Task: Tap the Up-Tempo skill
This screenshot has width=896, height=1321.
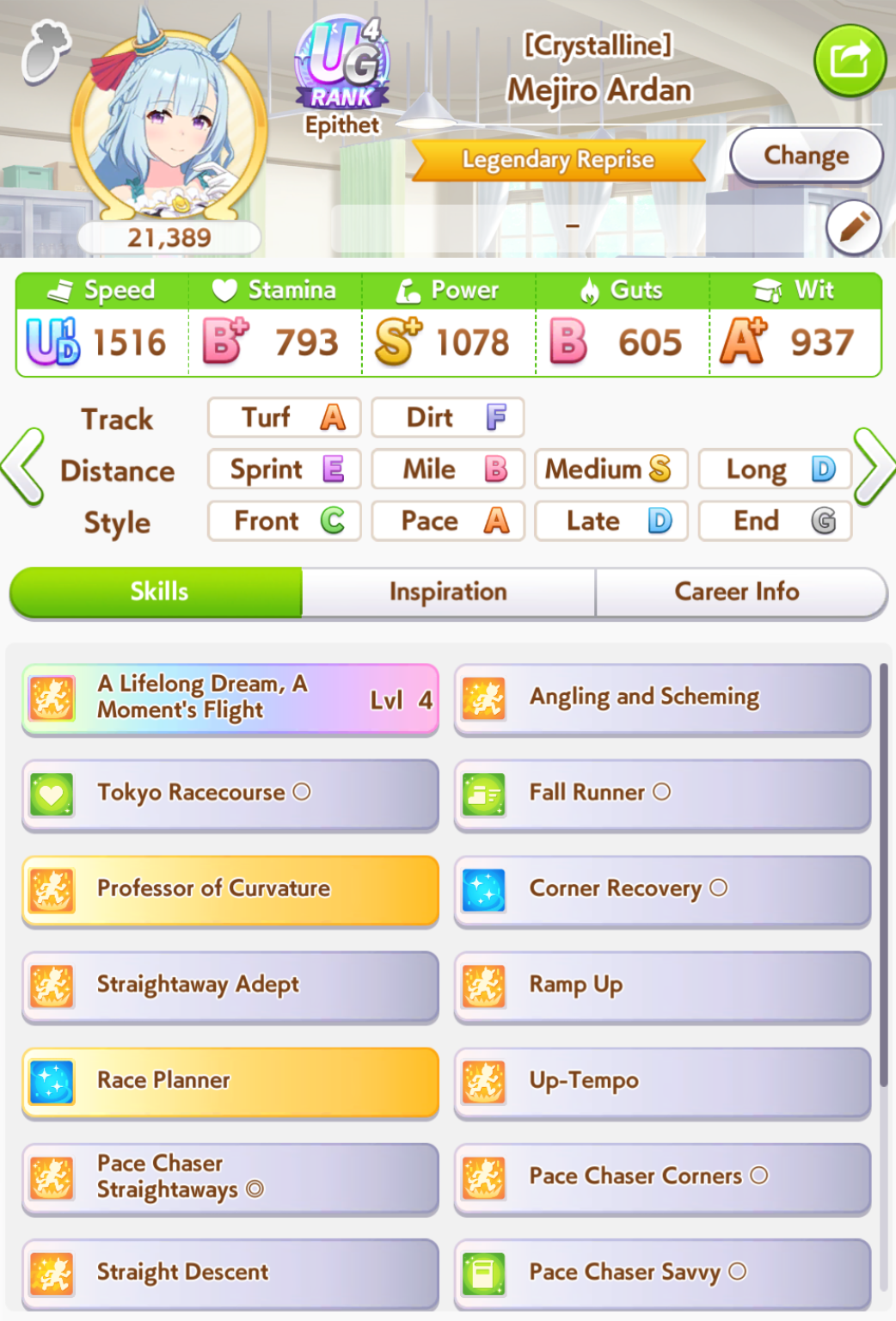Action: click(x=662, y=1083)
